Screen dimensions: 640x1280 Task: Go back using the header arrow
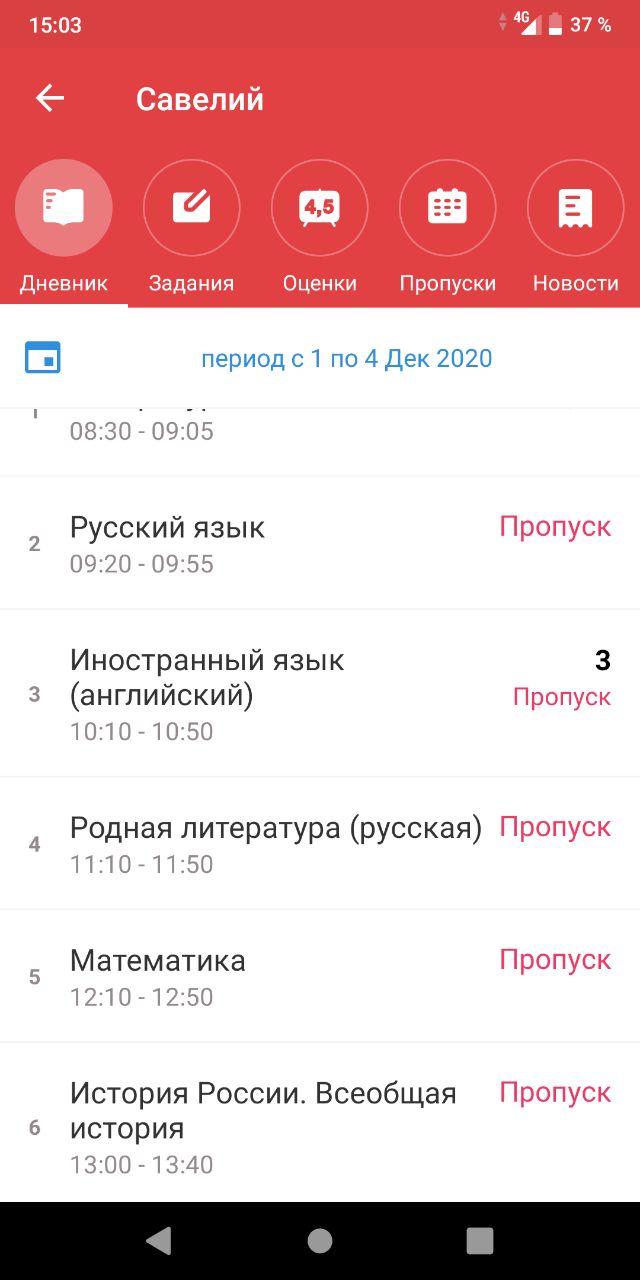(x=49, y=98)
